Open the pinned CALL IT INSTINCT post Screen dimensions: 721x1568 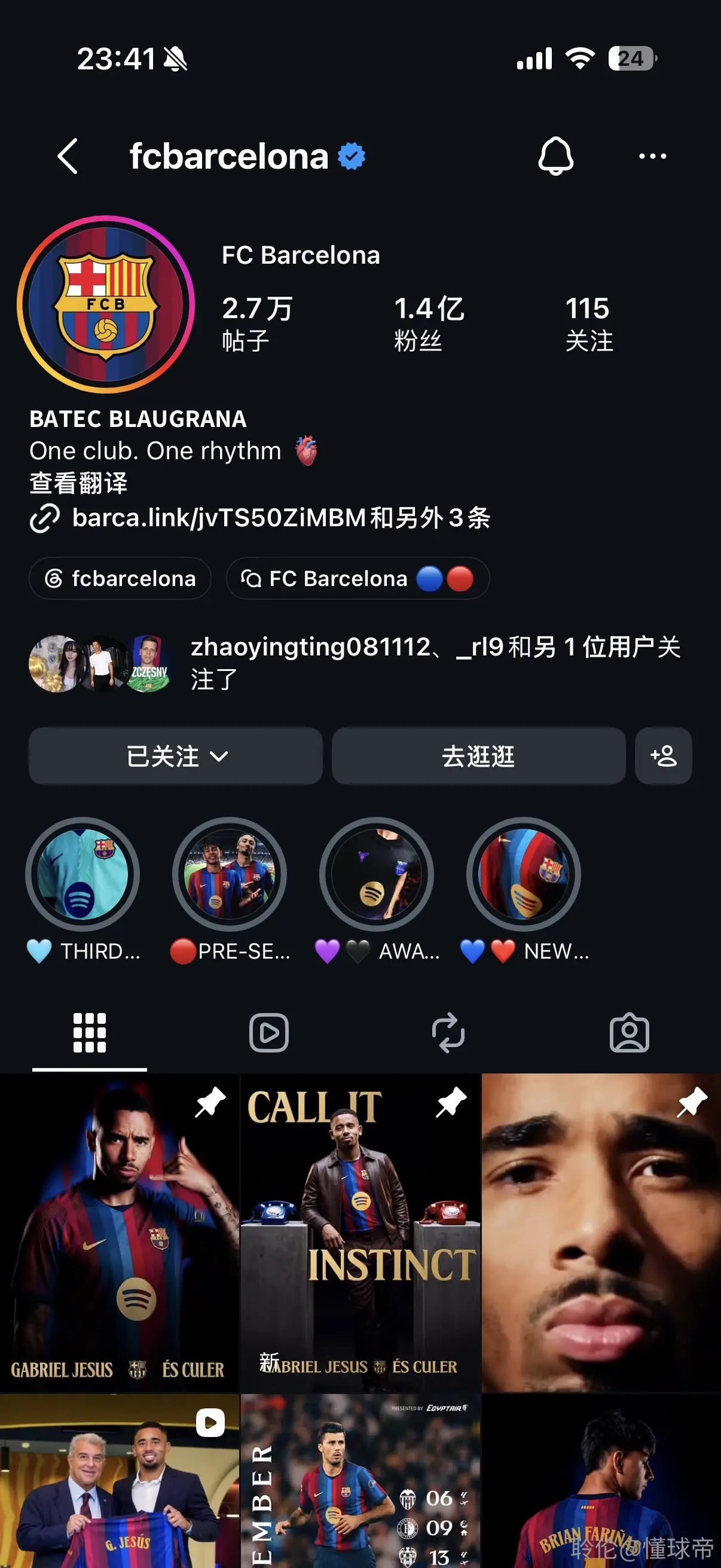[x=361, y=1233]
